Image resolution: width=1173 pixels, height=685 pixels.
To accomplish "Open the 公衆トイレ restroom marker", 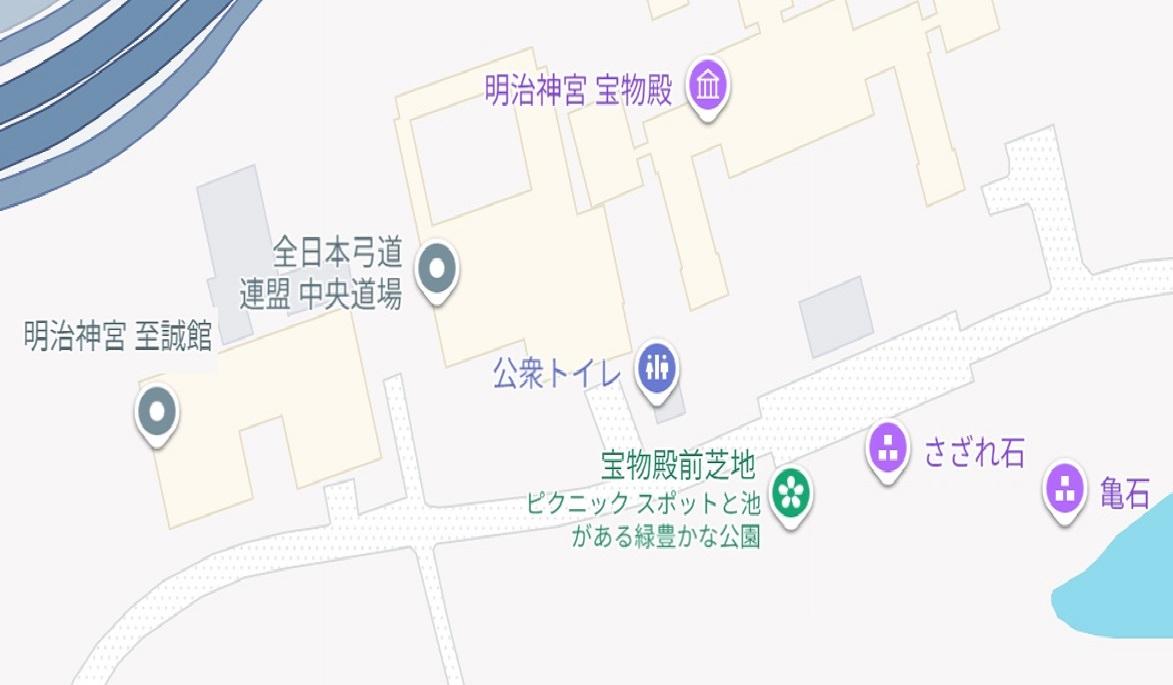I will pyautogui.click(x=656, y=369).
